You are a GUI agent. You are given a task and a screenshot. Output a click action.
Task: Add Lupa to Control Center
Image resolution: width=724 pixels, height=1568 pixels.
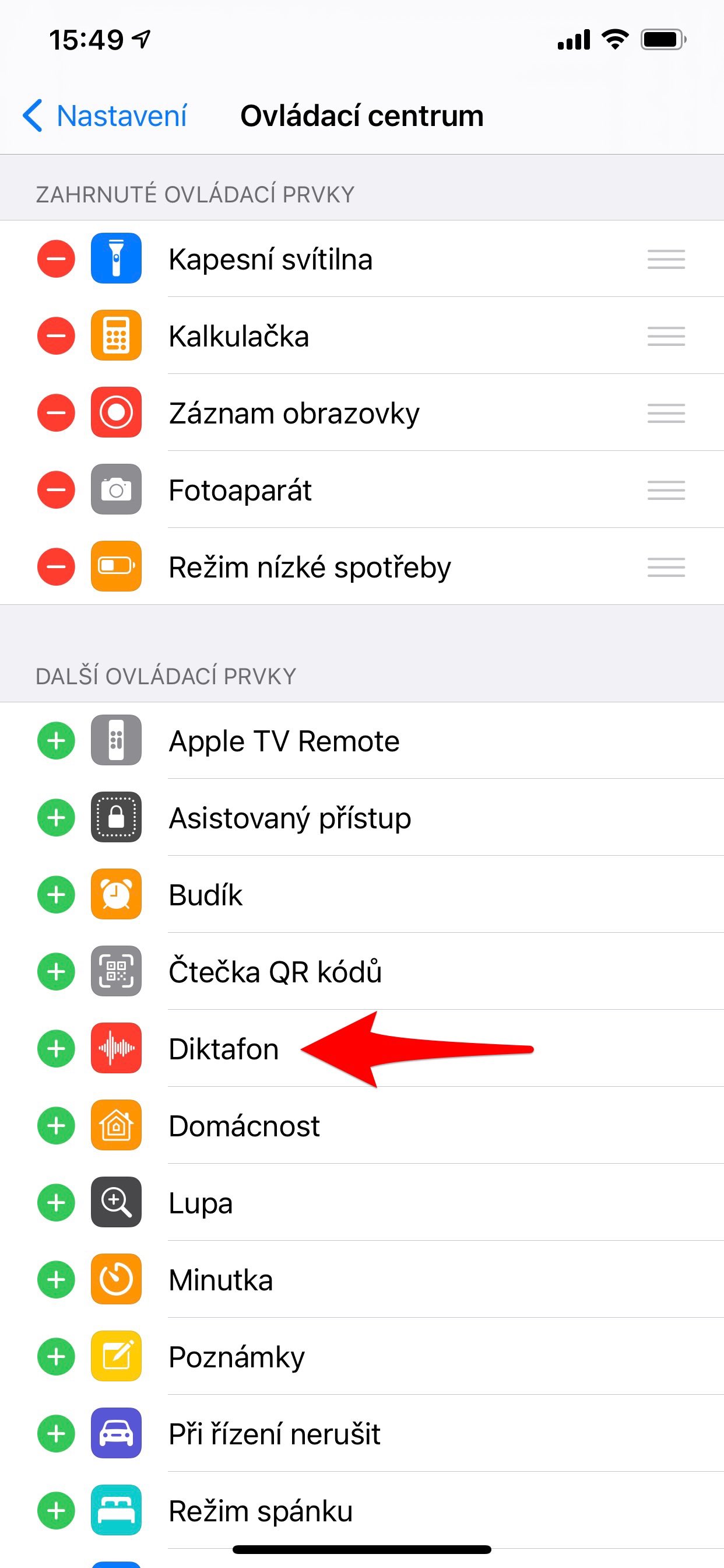pos(56,1203)
